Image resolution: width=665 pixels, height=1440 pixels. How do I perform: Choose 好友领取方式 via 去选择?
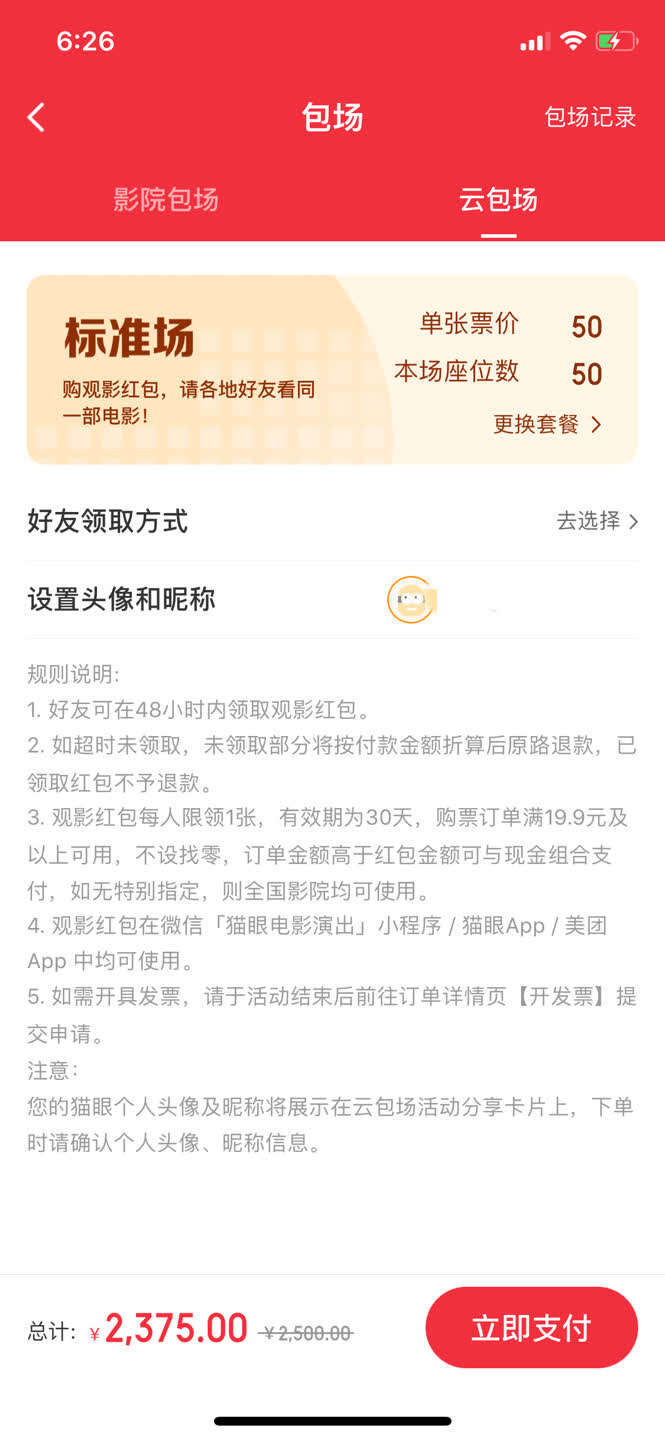(596, 521)
